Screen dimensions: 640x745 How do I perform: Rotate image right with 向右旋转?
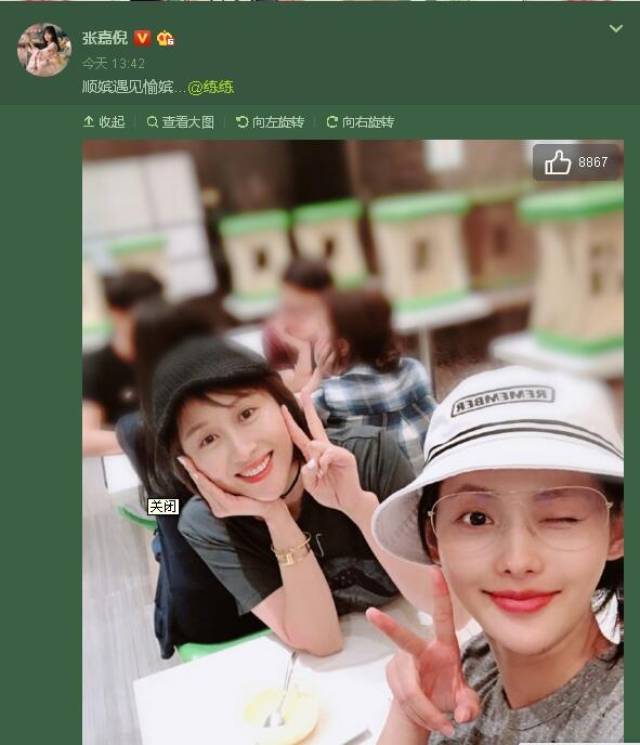[x=360, y=122]
